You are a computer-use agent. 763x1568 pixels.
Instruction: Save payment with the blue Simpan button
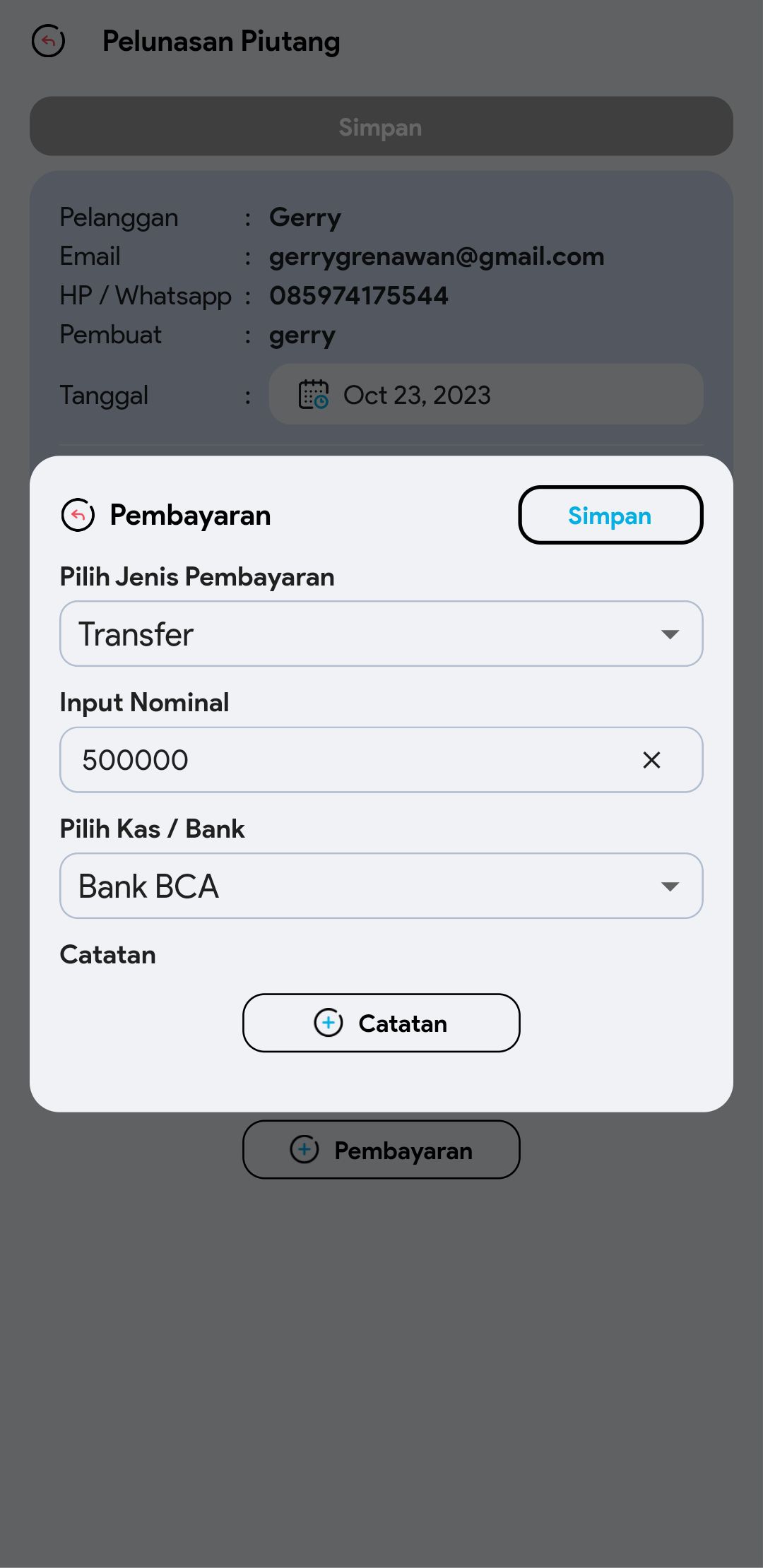click(610, 515)
